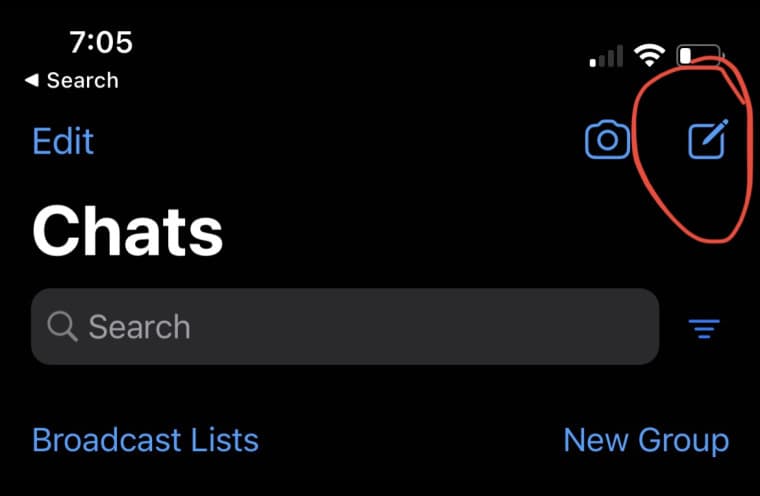Open the camera icon
The image size is (760, 496).
607,140
